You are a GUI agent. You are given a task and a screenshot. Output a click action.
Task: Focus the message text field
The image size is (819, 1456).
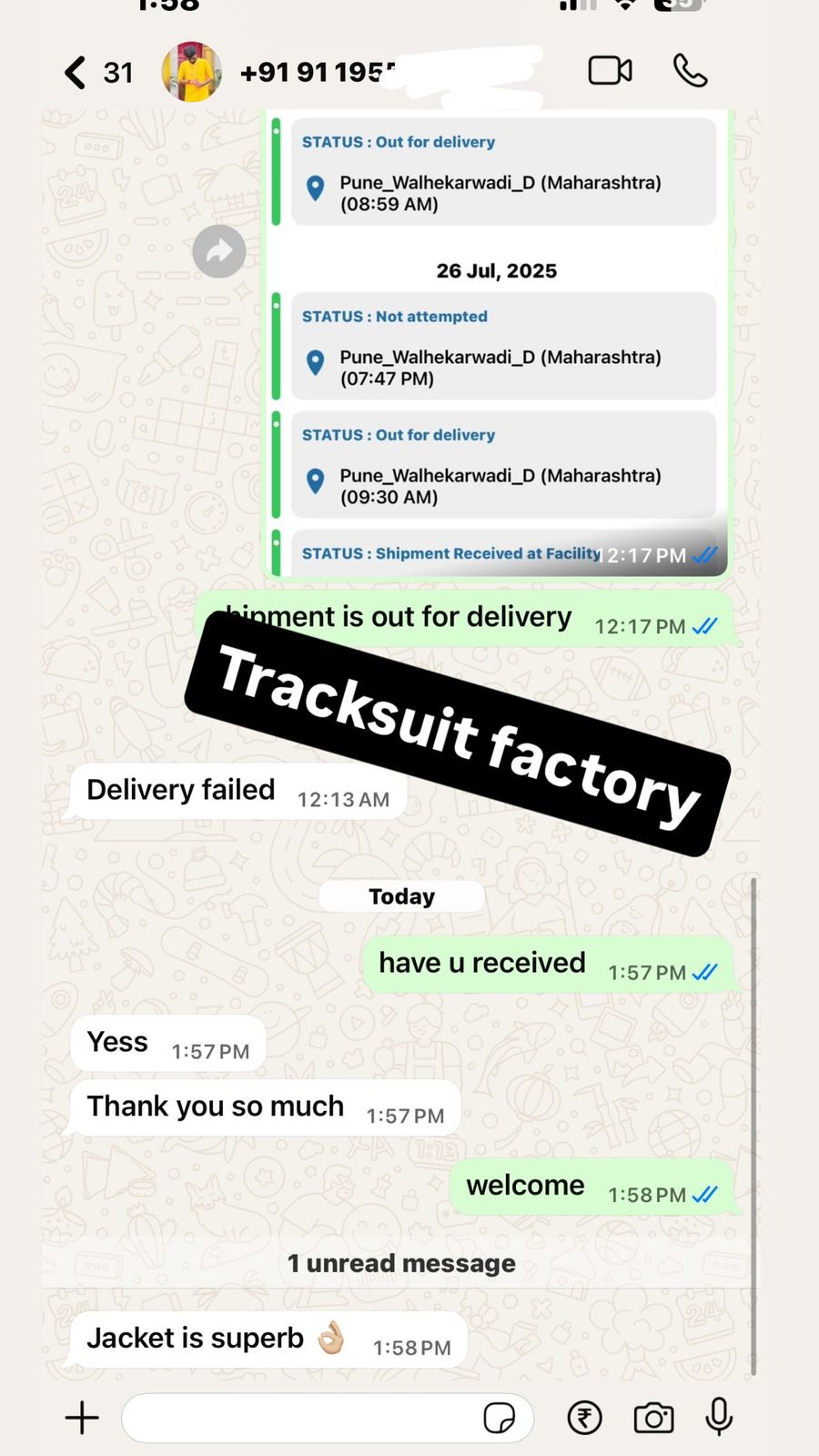coord(300,1417)
